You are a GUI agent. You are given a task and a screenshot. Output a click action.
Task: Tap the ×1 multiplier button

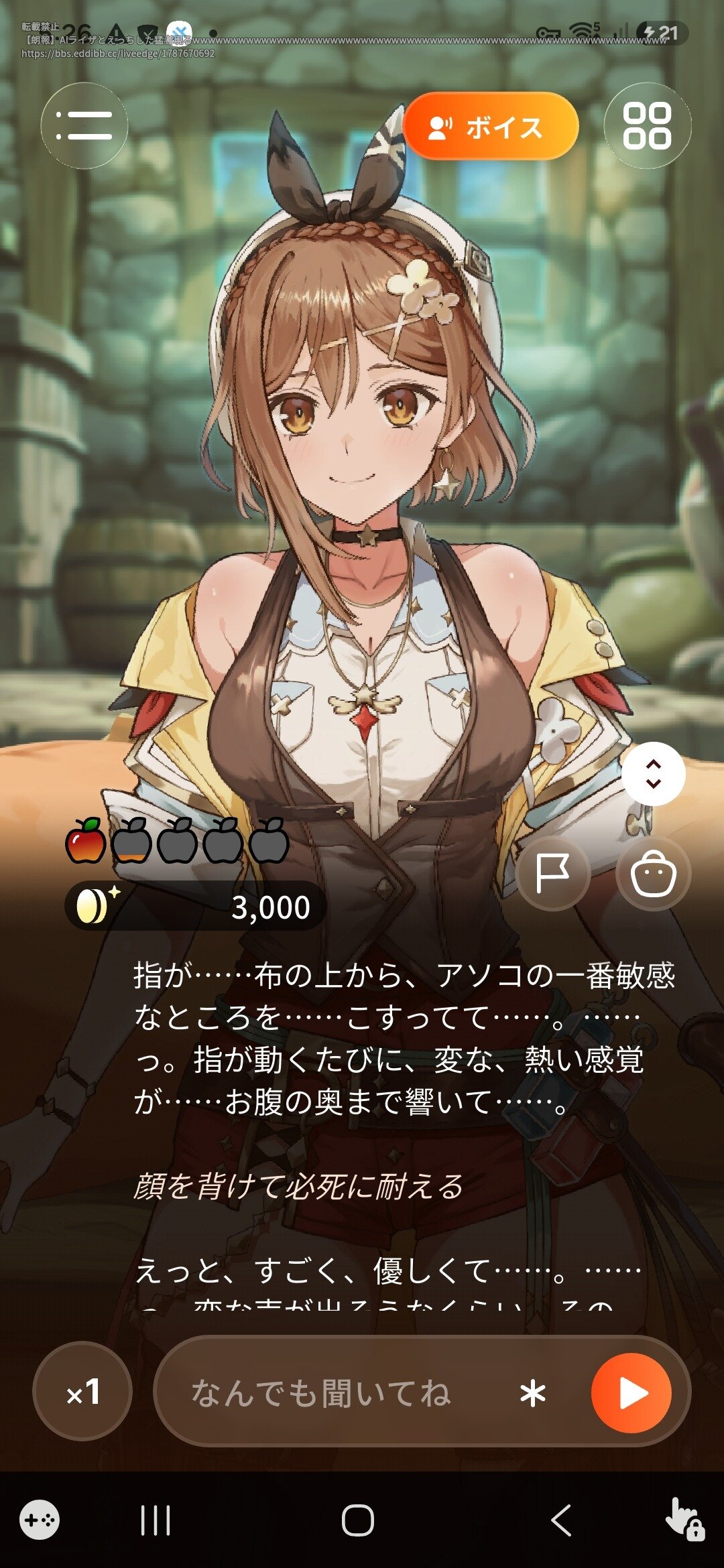pyautogui.click(x=82, y=1391)
